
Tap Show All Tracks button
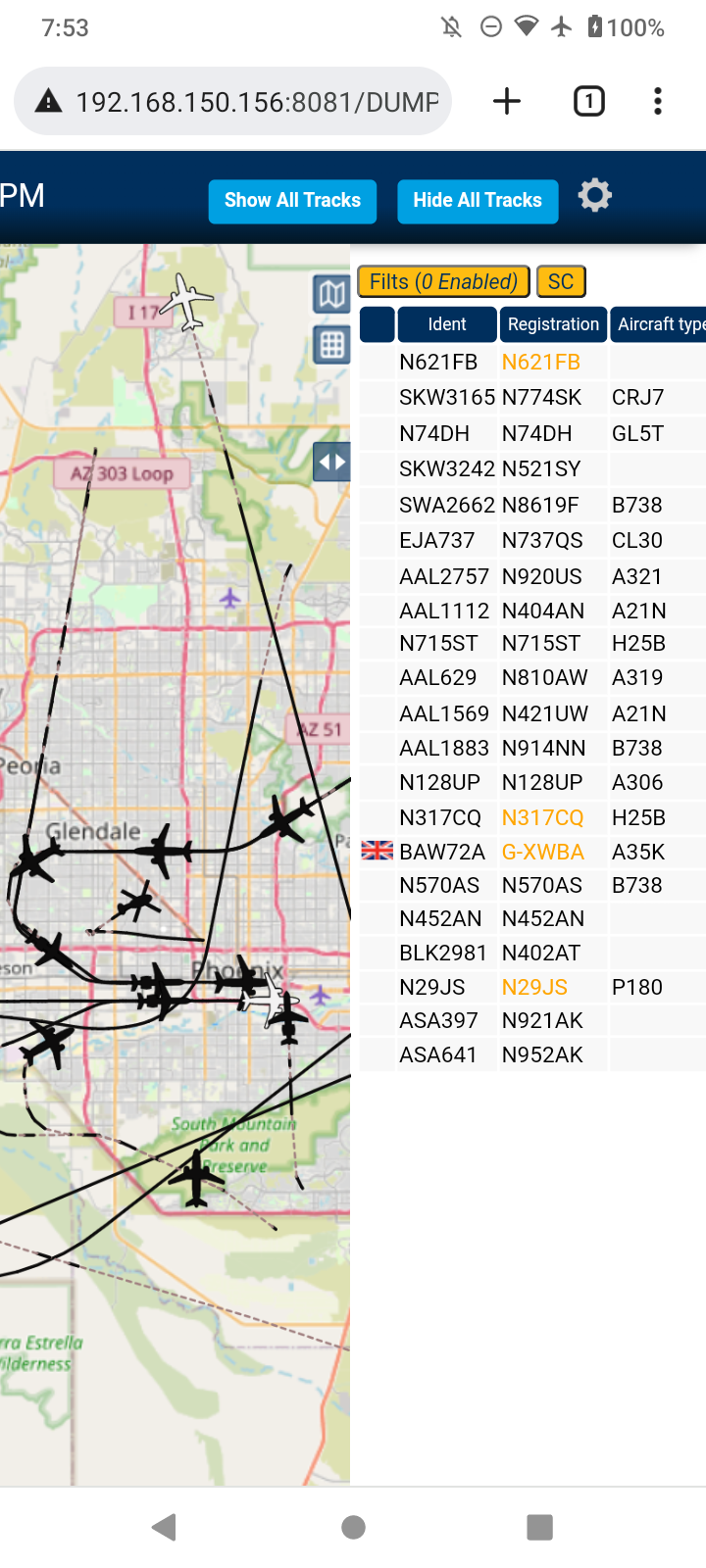[x=292, y=201]
